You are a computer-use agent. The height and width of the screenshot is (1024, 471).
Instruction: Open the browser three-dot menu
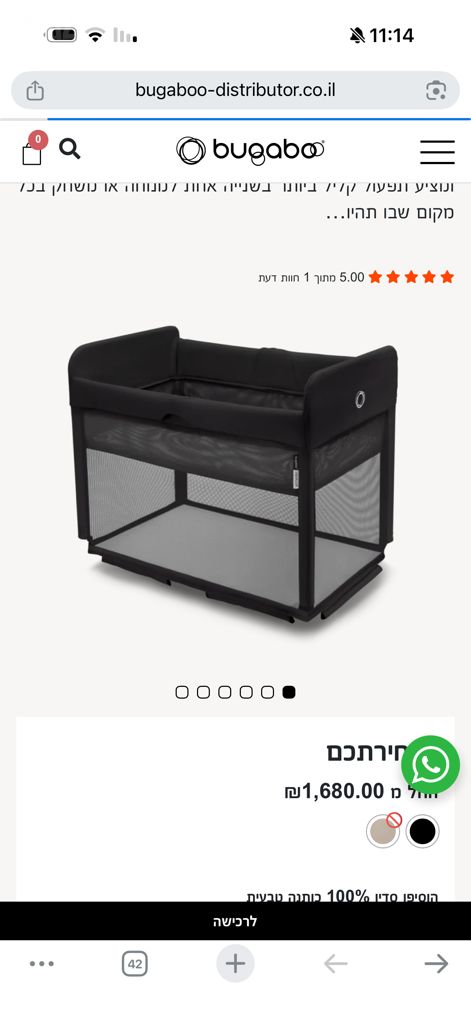coord(42,964)
